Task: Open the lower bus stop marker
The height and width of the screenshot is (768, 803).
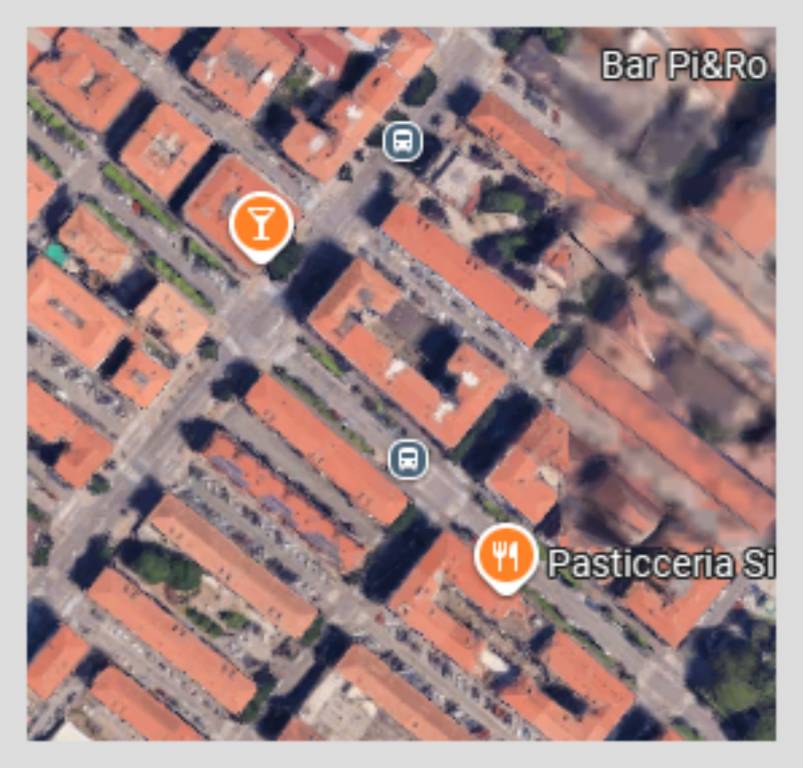Action: point(407,459)
